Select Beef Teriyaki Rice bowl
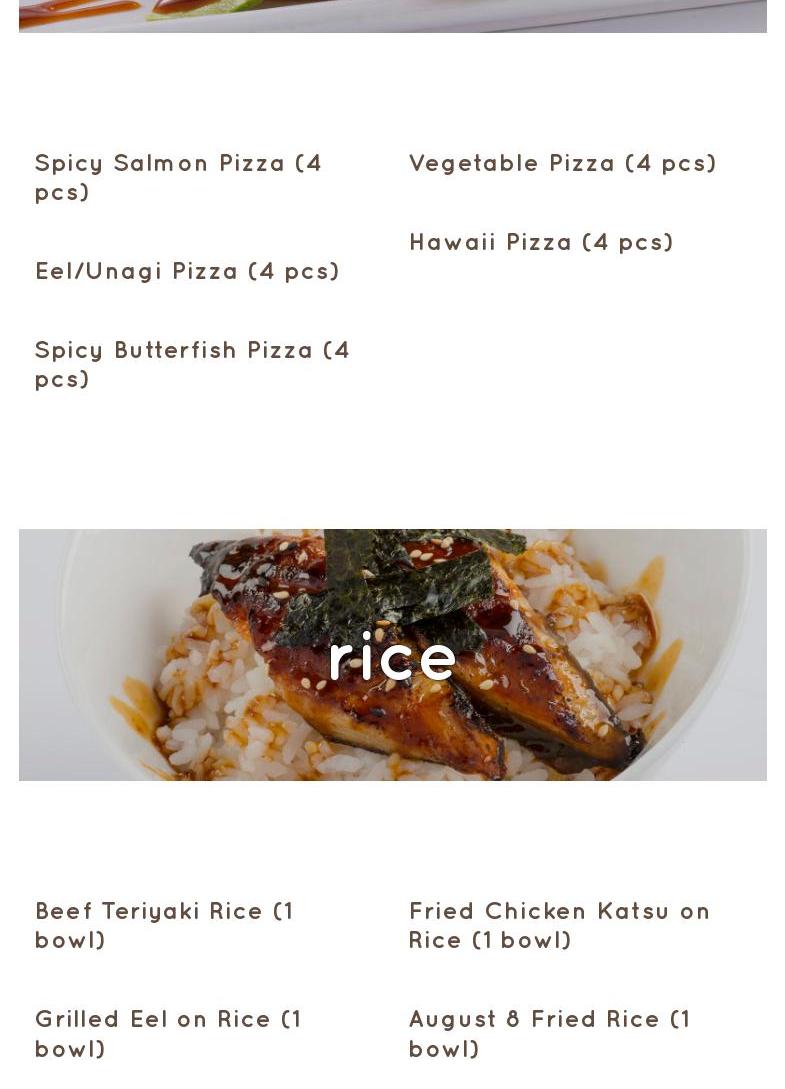The height and width of the screenshot is (1089, 785). point(164,925)
